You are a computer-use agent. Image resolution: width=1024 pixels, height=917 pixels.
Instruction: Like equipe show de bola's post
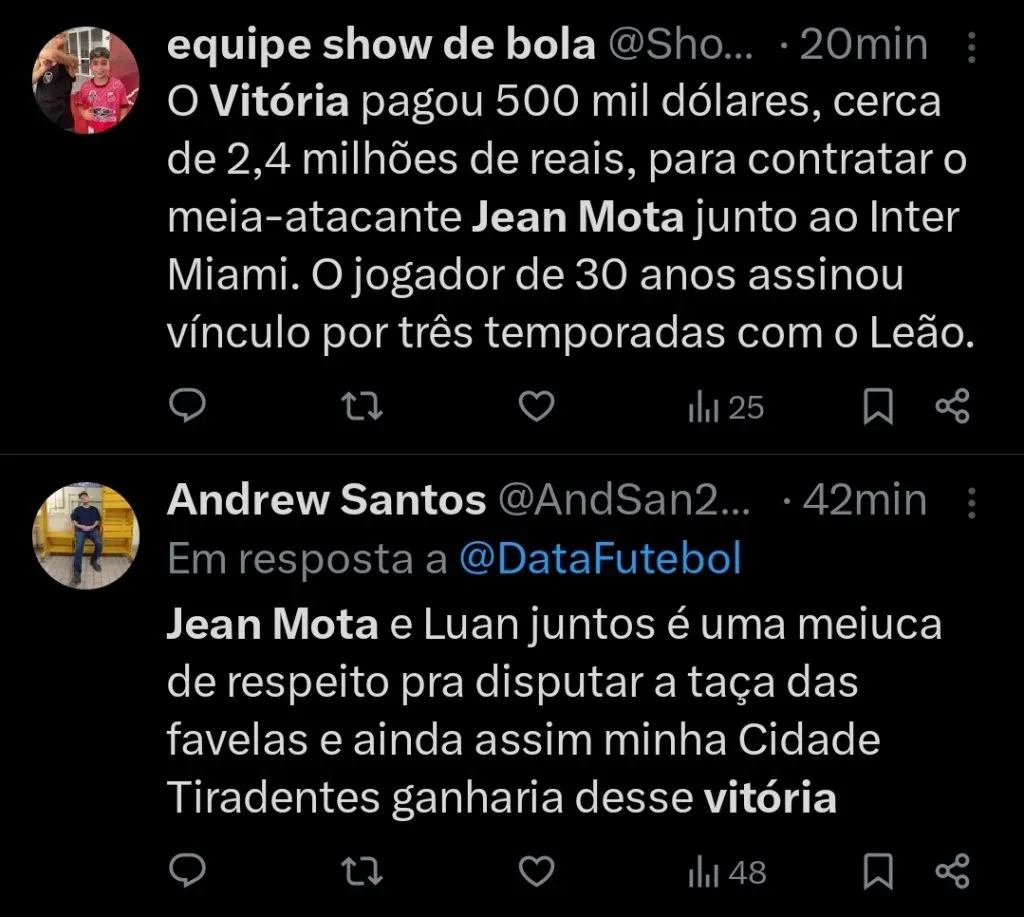539,405
